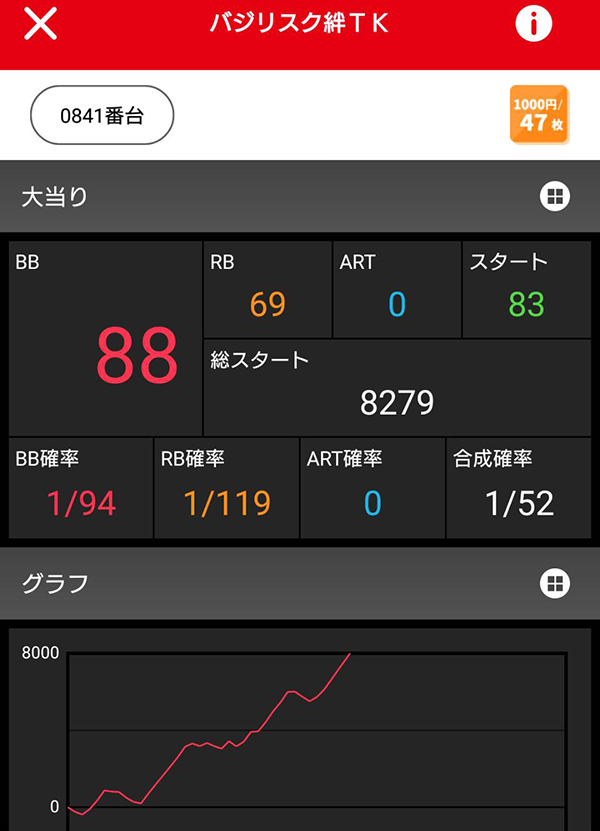Select the 0841番台 machine number button
Image resolution: width=600 pixels, height=831 pixels.
tap(103, 115)
